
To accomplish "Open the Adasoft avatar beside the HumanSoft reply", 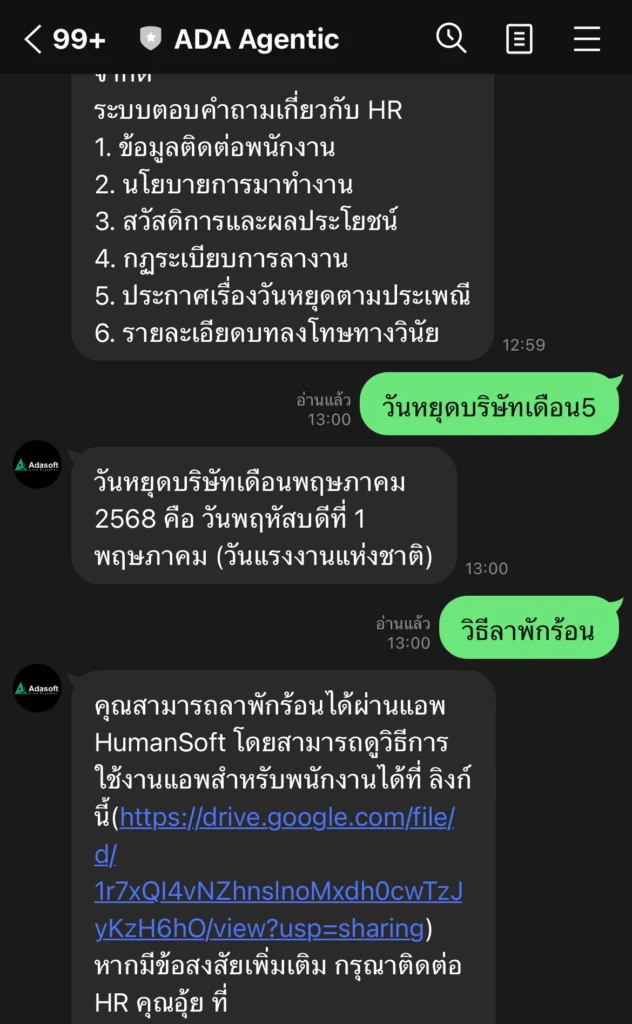I will click(37, 688).
